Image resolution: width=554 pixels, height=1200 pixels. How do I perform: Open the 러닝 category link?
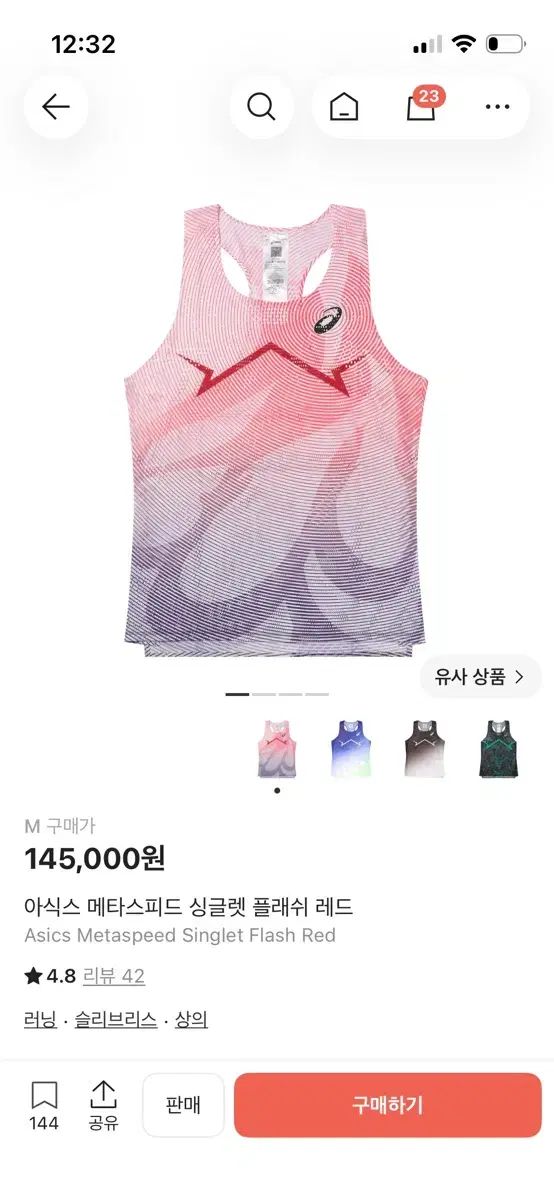tap(40, 1020)
